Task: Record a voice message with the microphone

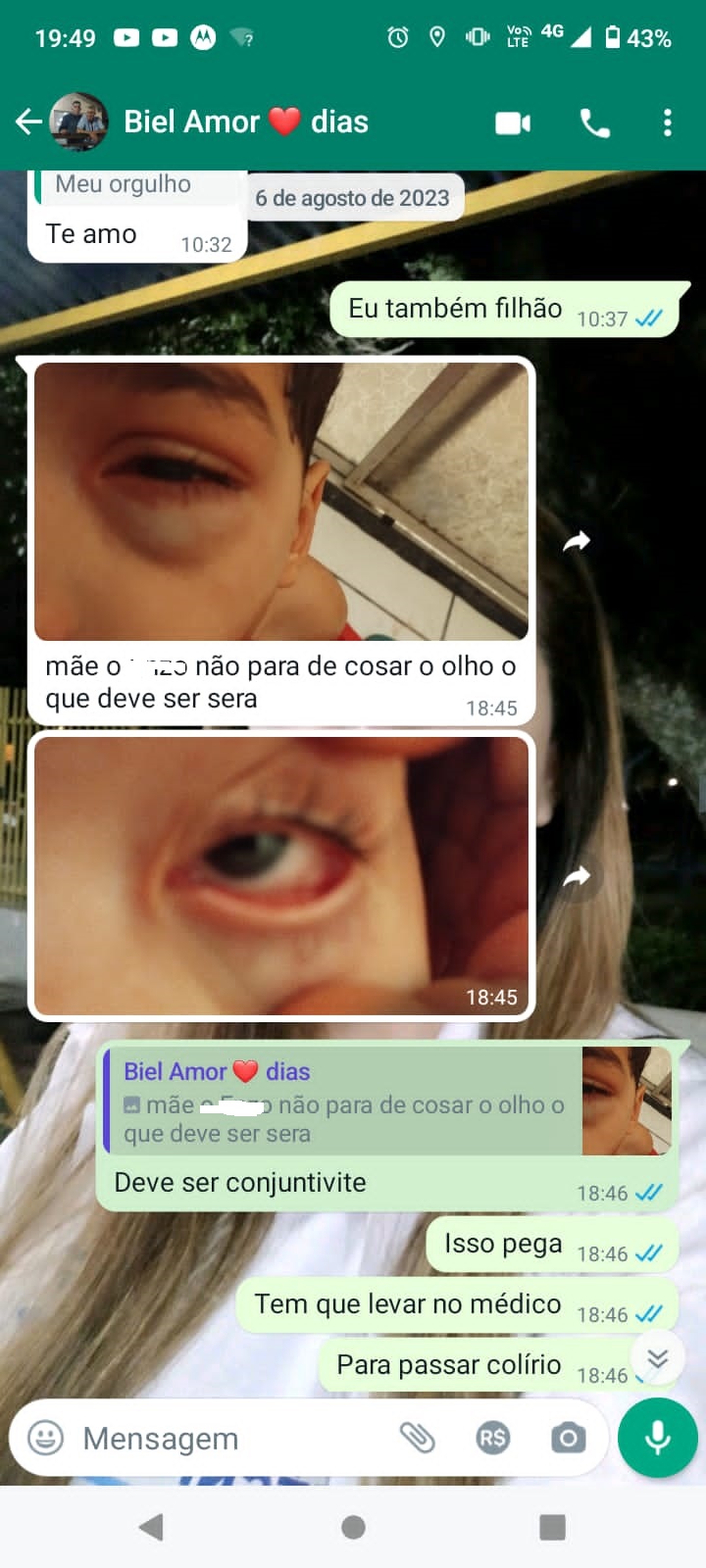Action: coord(657,1438)
